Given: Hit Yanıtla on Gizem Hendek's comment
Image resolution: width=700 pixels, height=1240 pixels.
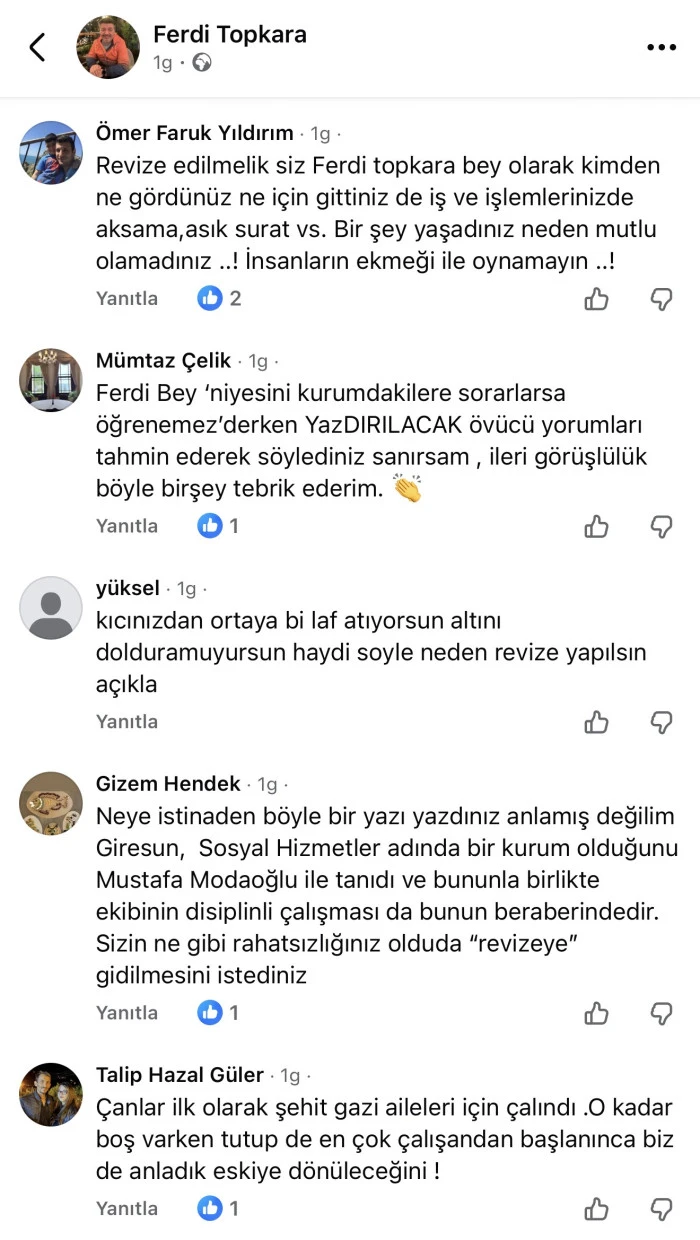Looking at the screenshot, I should 127,1012.
